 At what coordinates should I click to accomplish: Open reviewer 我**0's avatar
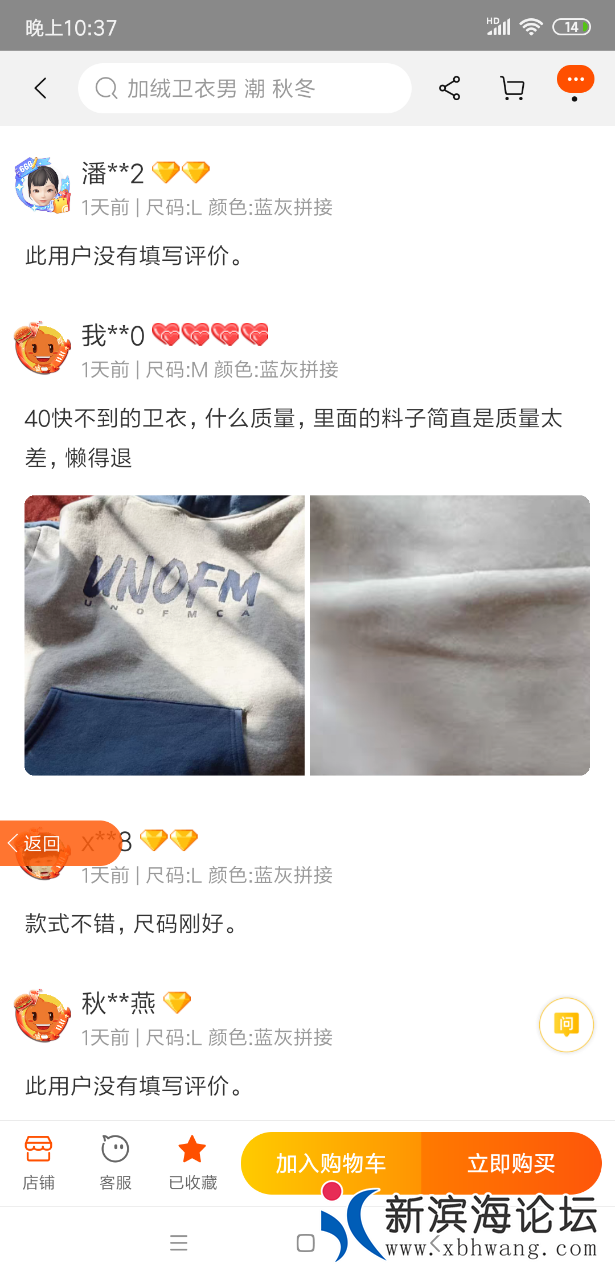pos(42,347)
